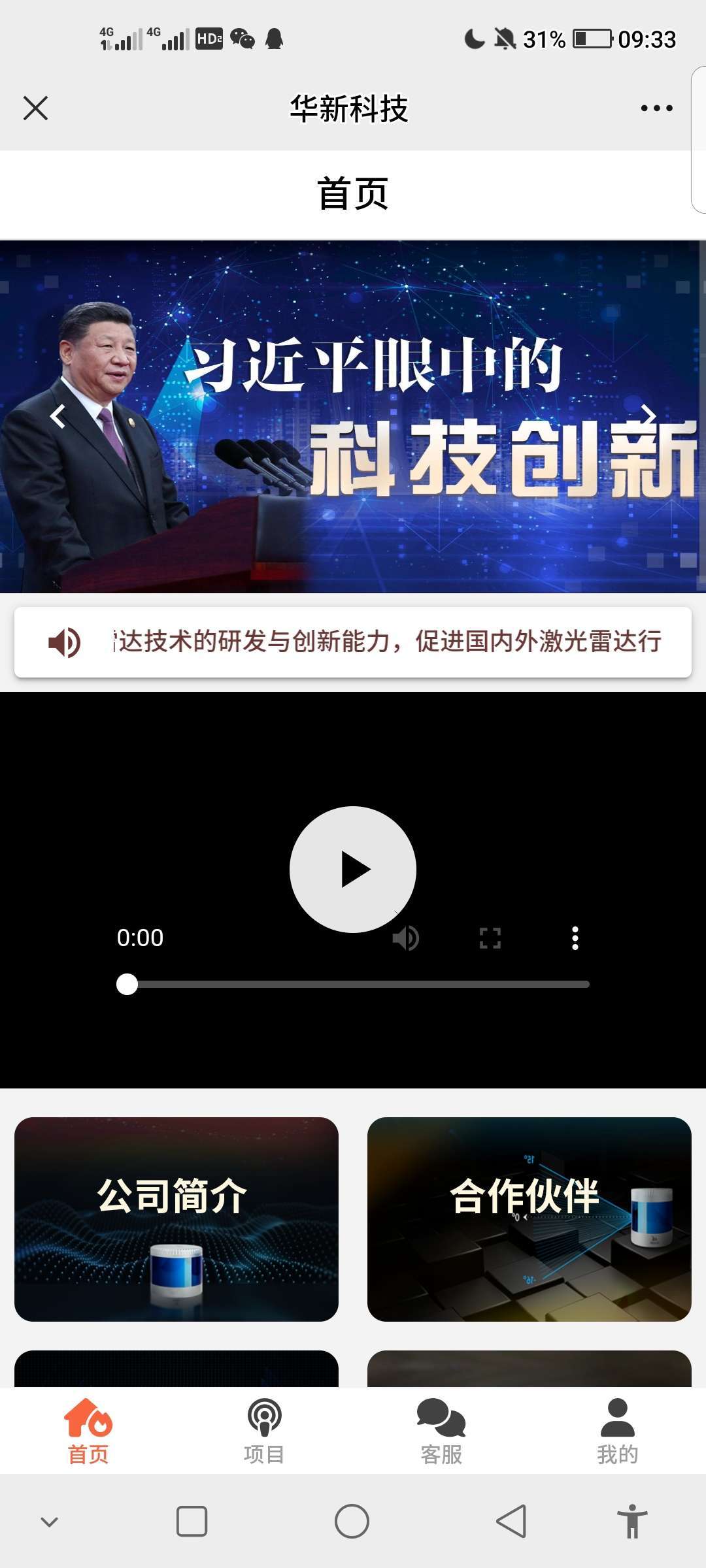Switch to the 我的 tab

click(617, 1431)
